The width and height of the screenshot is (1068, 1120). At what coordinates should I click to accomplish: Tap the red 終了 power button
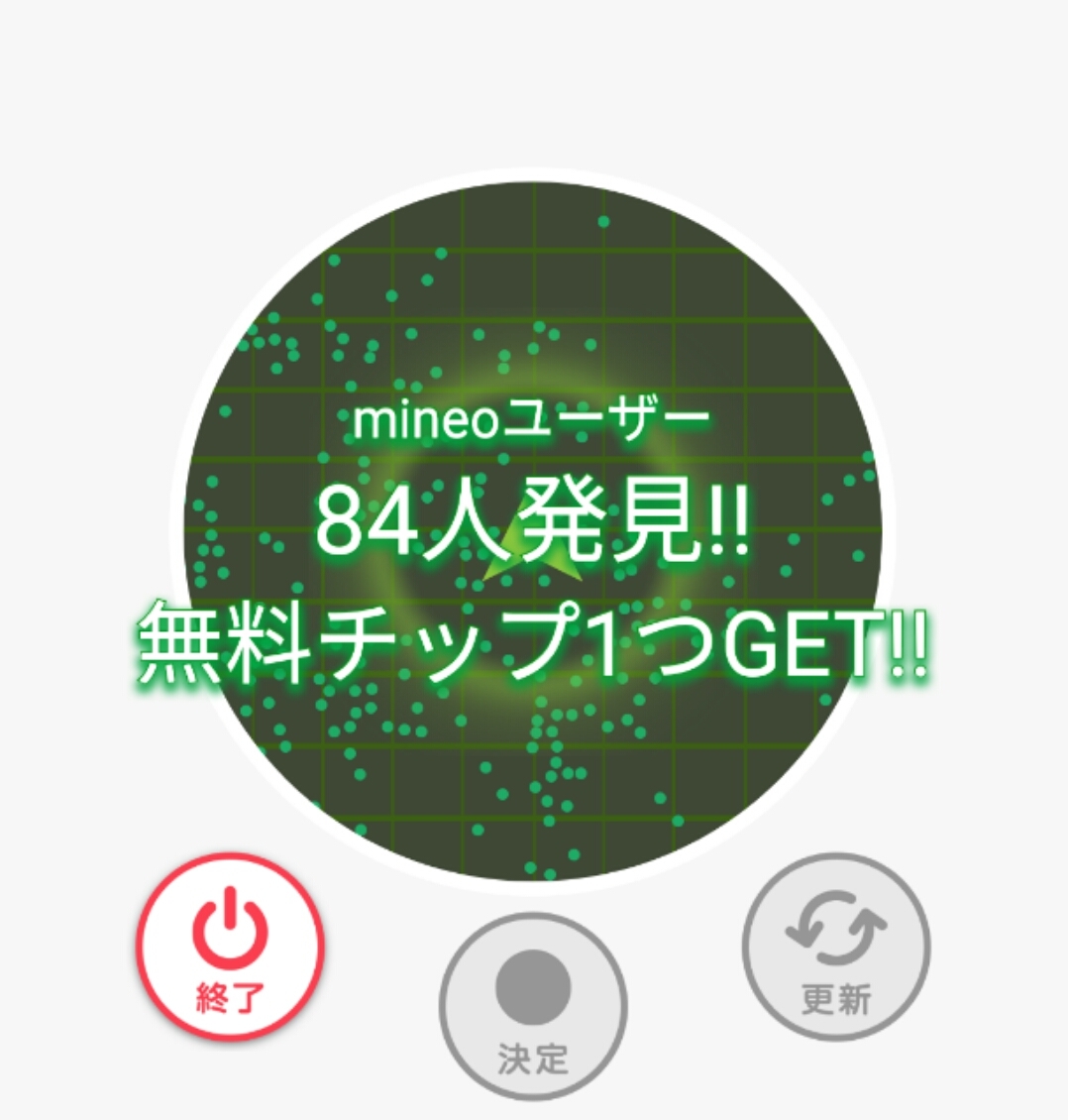pos(230,947)
